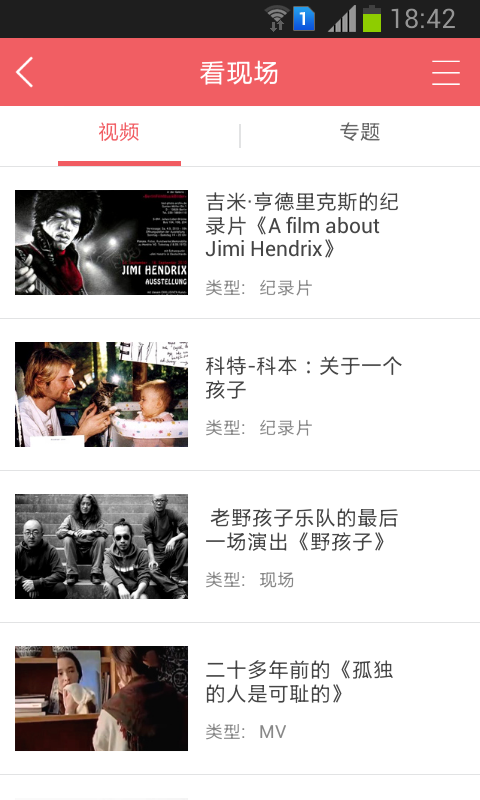480x800 pixels.
Task: Go back using the header arrow
Action: click(x=24, y=72)
